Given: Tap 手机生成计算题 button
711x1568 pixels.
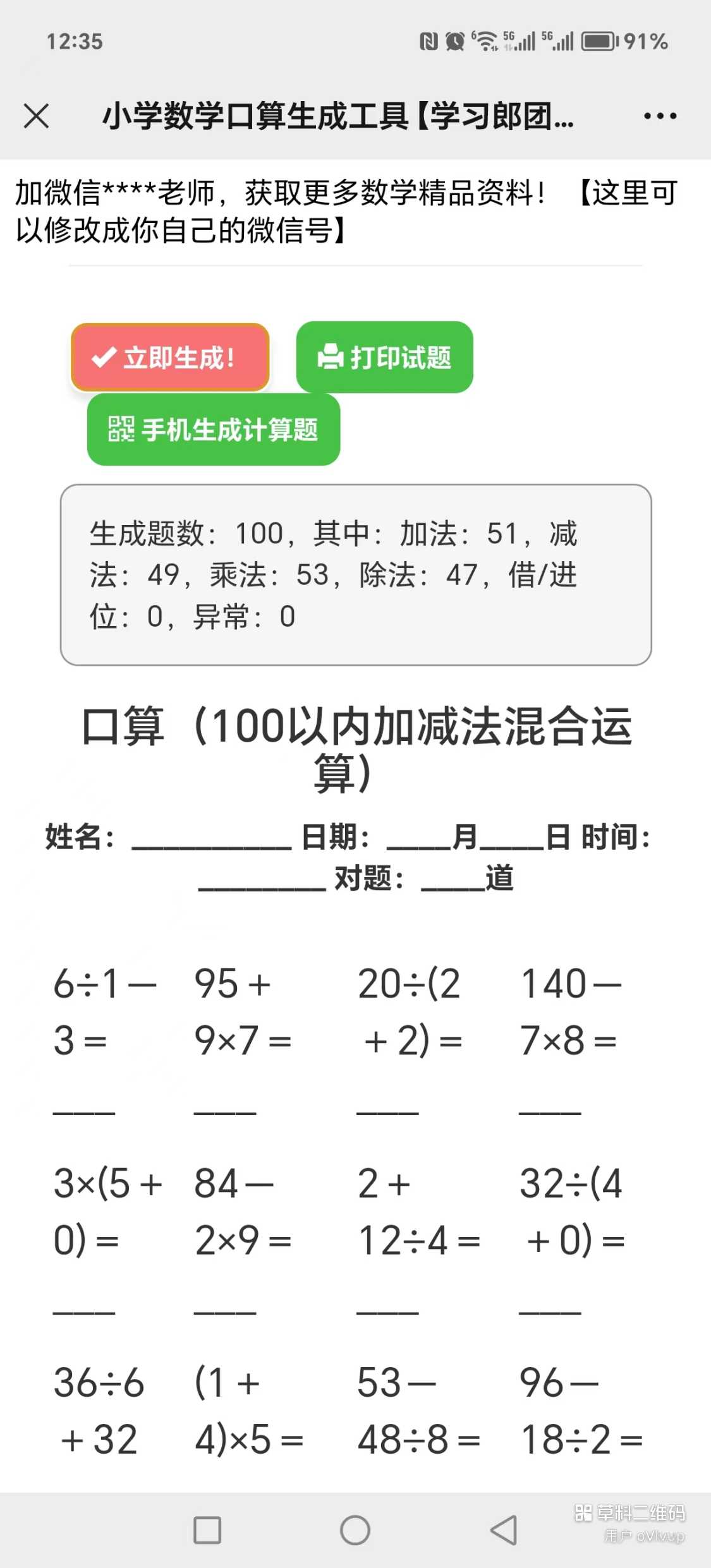Looking at the screenshot, I should (x=214, y=430).
